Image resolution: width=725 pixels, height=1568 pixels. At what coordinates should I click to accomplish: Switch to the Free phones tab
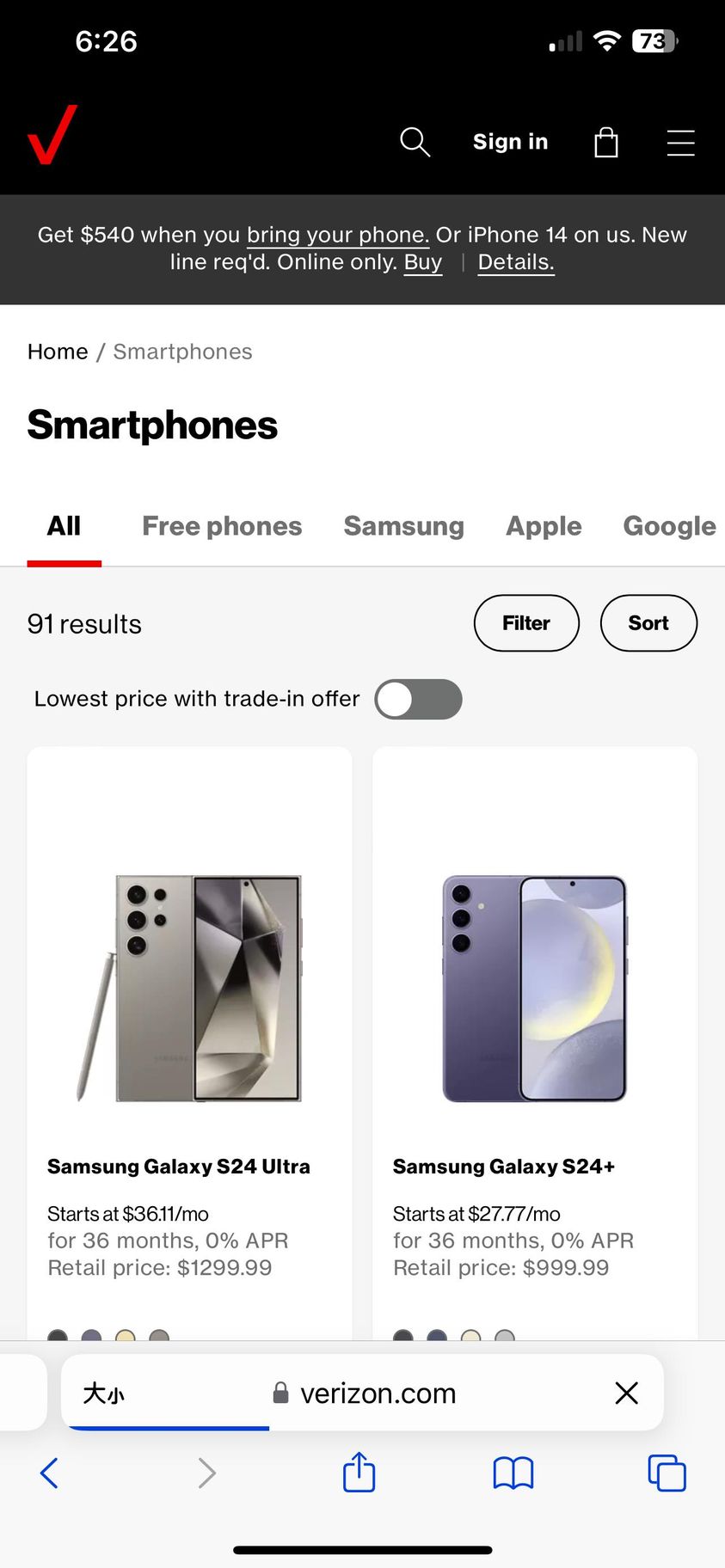pyautogui.click(x=222, y=526)
